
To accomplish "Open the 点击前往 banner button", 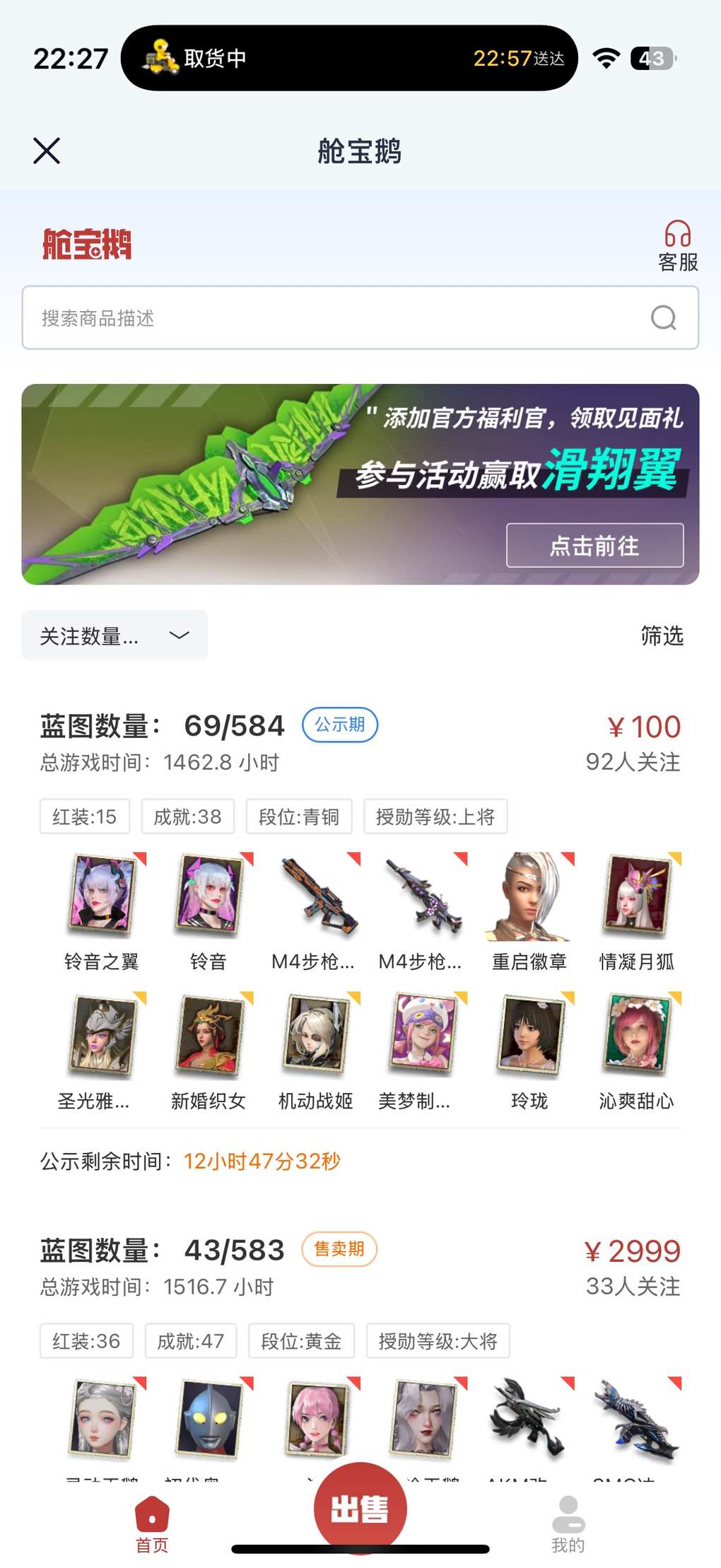I will 594,545.
